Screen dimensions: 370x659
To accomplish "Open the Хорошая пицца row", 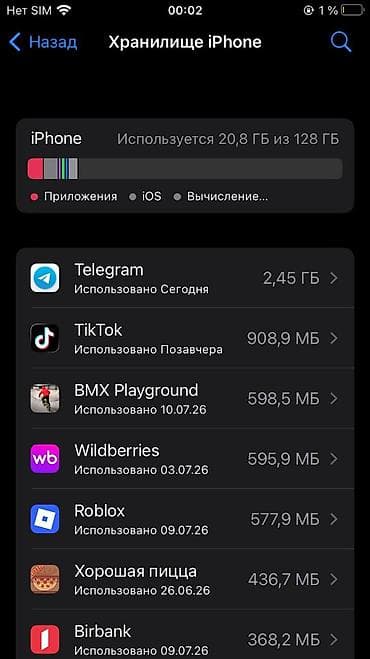I will click(x=185, y=579).
